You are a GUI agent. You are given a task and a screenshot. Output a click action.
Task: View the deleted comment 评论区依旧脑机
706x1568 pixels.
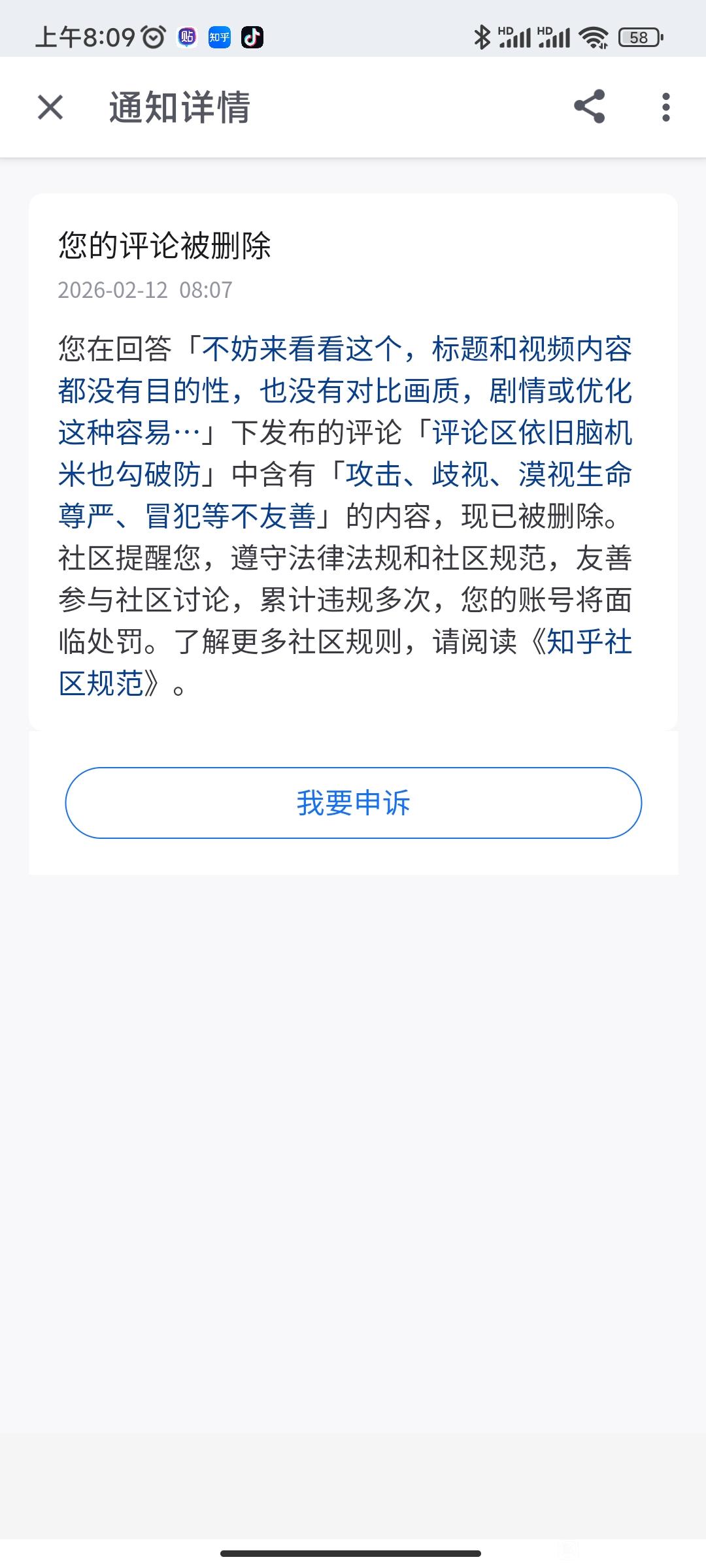click(x=531, y=433)
